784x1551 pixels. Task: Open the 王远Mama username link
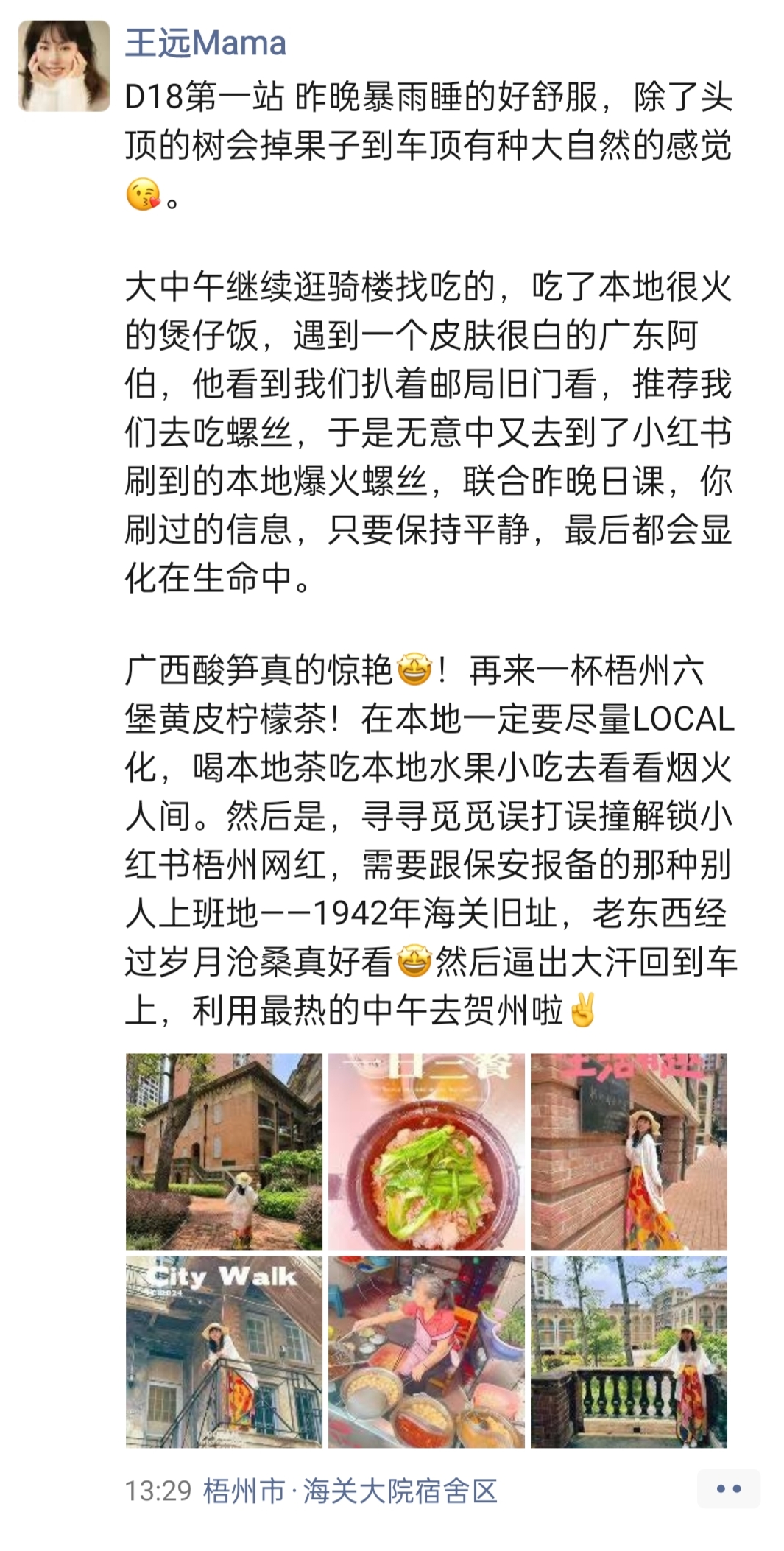coord(205,43)
